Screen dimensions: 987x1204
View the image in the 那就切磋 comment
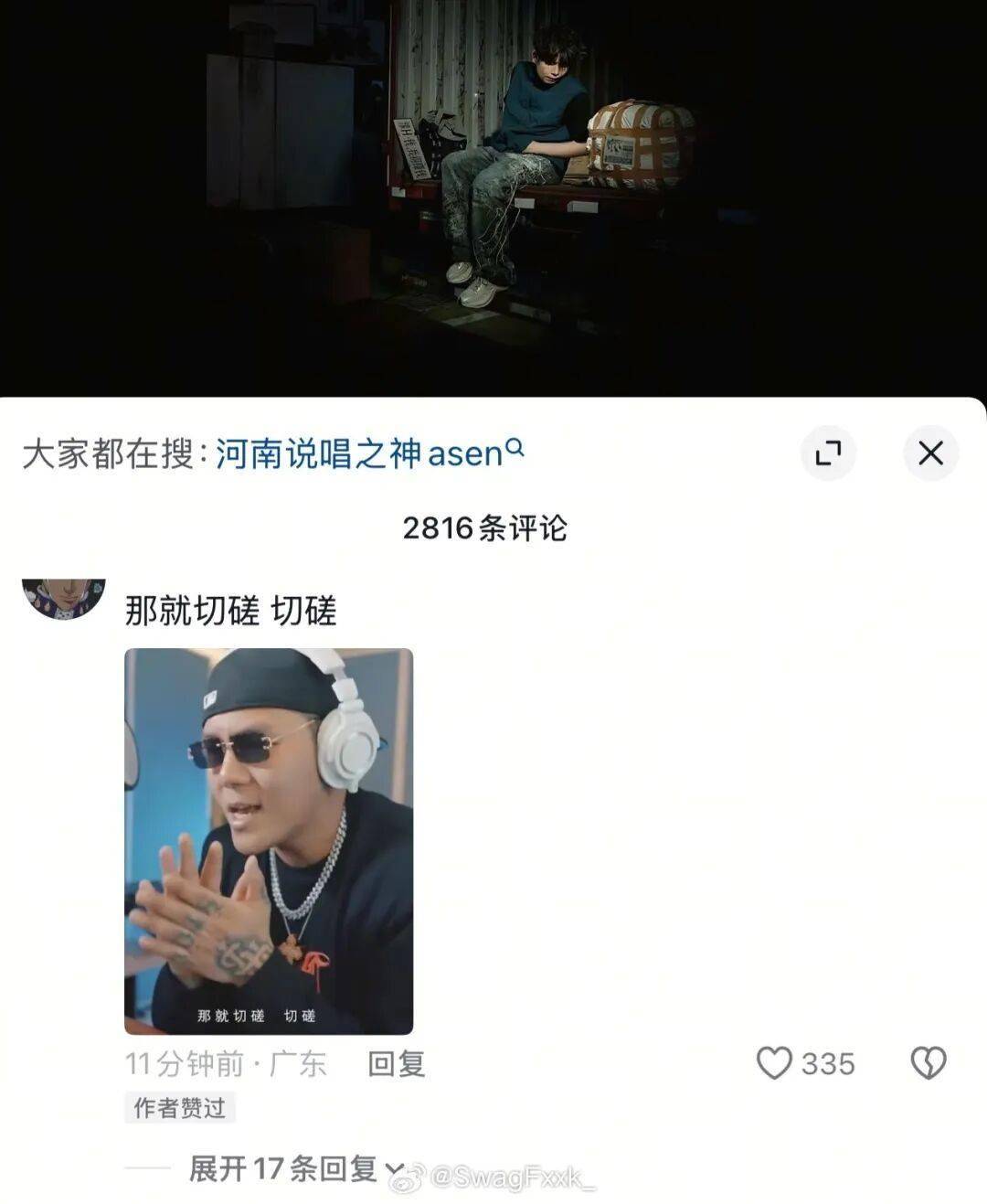point(269,841)
